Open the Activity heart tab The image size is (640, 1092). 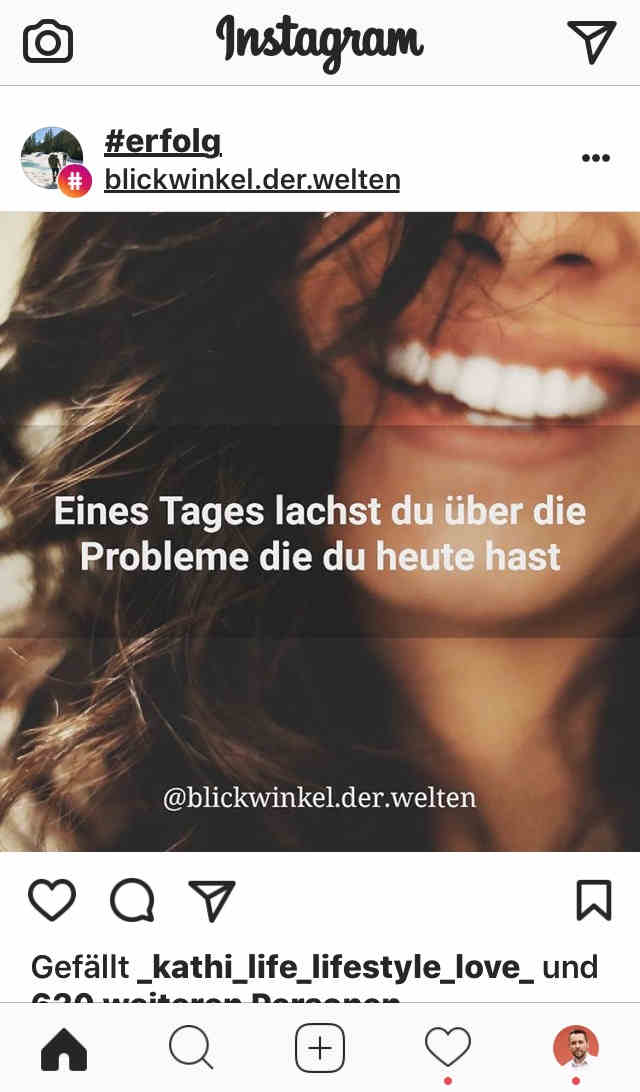click(x=448, y=1048)
